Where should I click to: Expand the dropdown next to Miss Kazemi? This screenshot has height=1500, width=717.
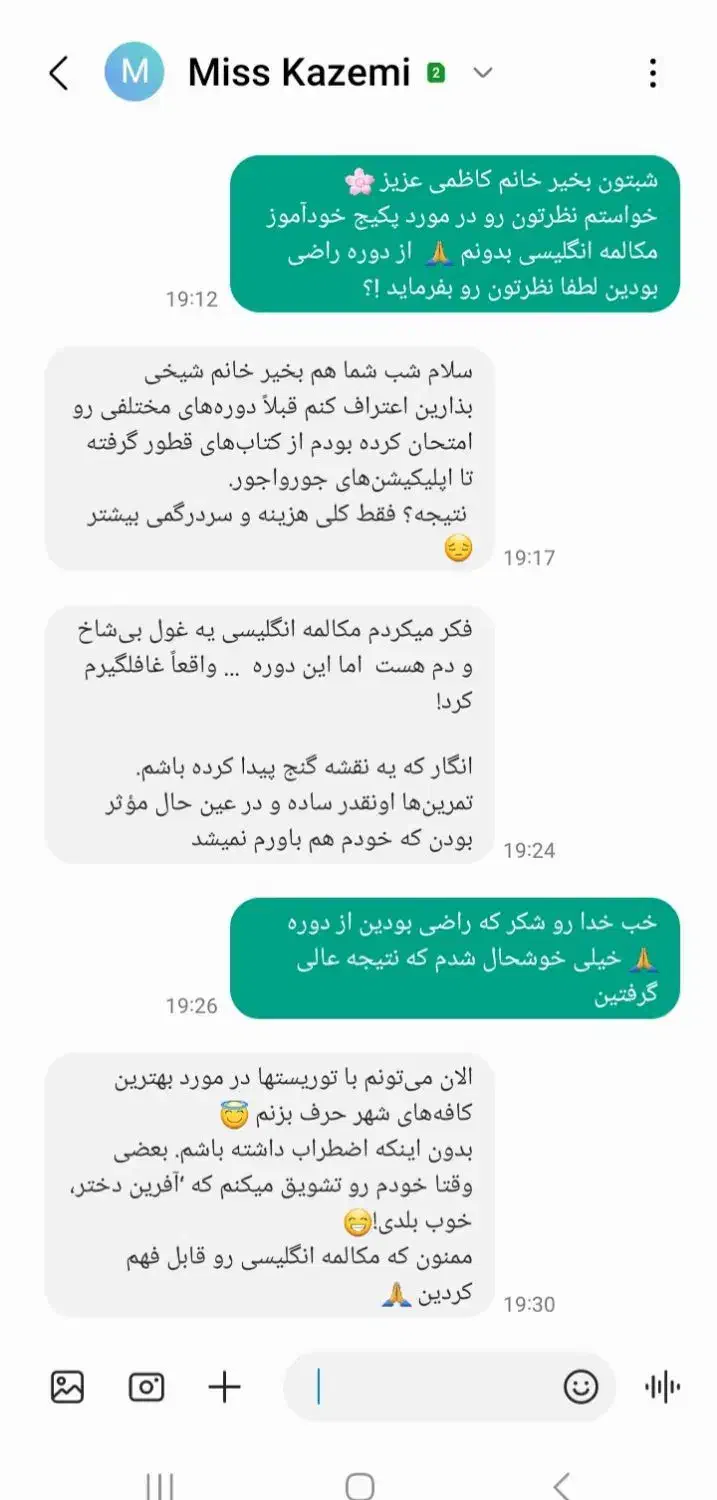tap(483, 73)
